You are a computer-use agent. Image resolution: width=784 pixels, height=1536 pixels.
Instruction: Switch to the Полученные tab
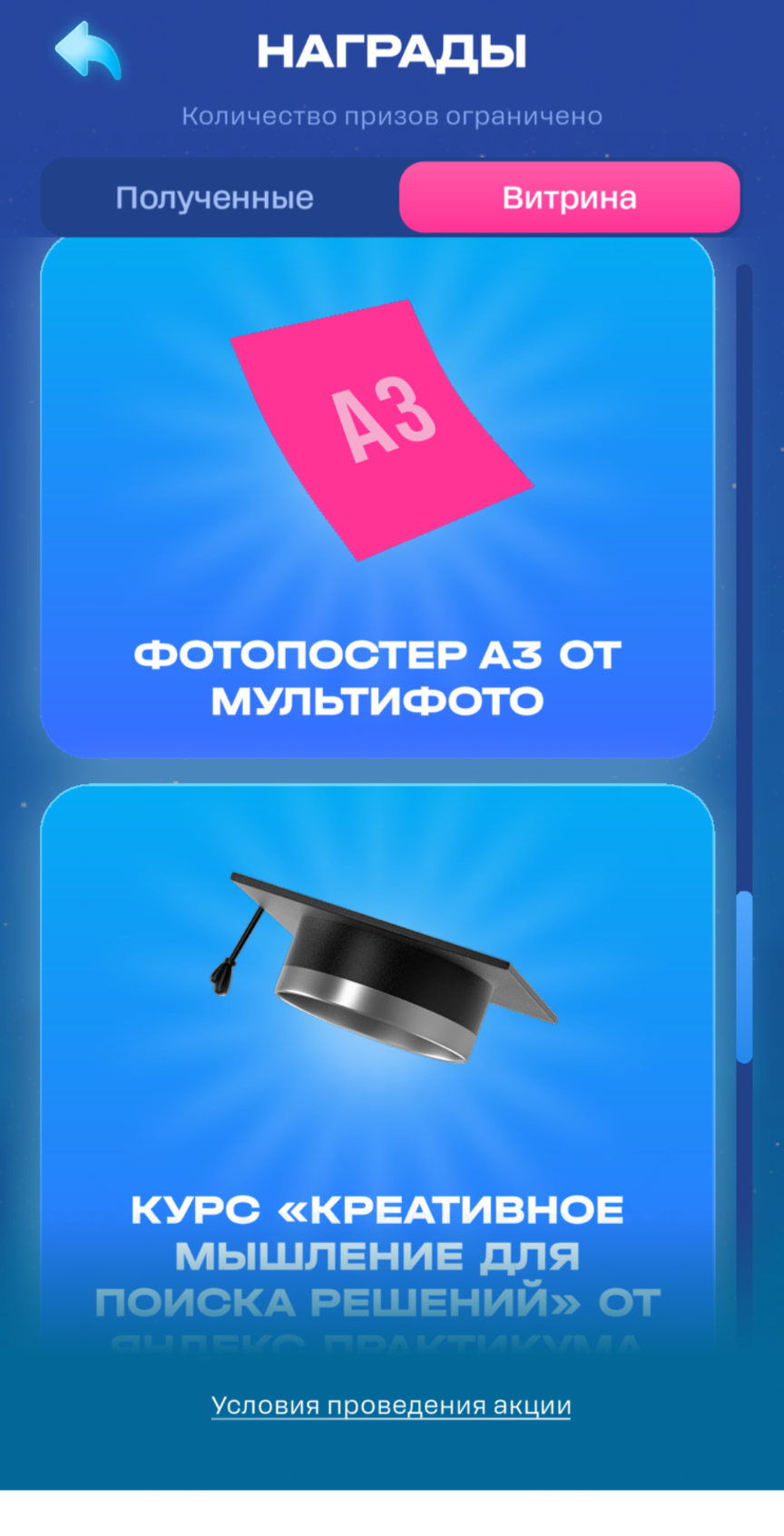(x=215, y=198)
